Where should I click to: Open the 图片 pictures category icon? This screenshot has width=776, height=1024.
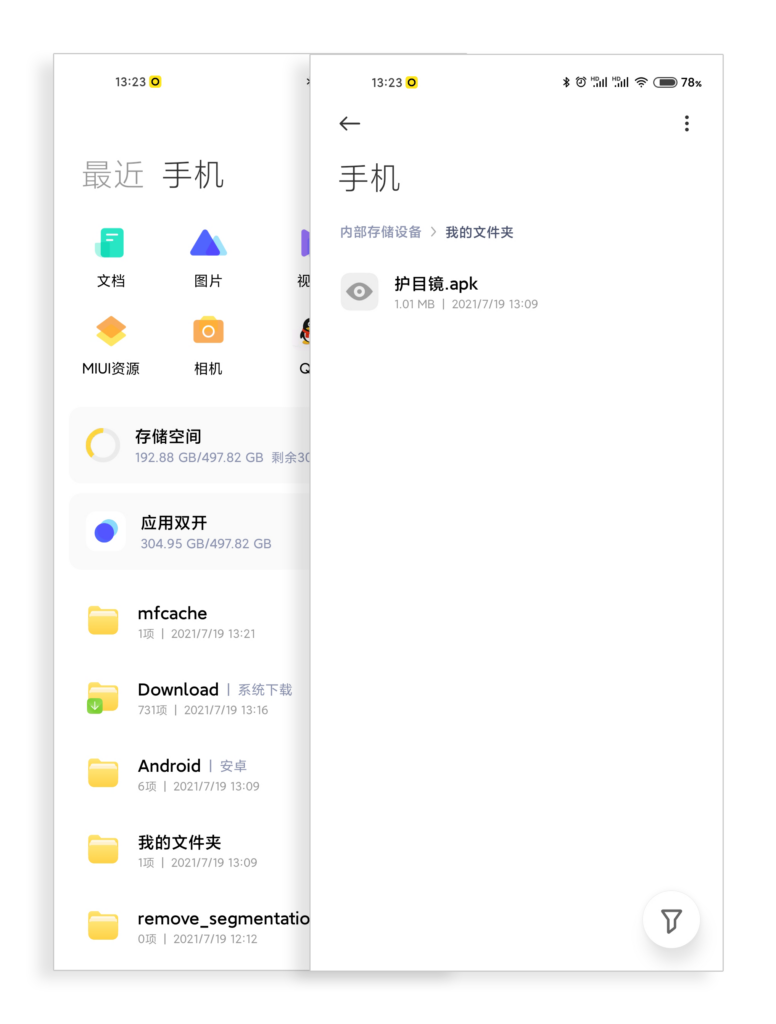tap(208, 243)
